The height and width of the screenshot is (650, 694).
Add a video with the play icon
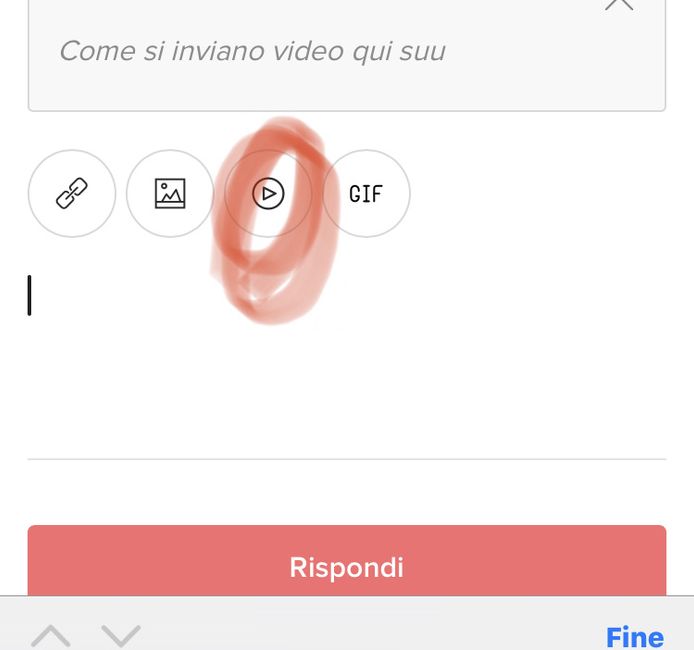(x=268, y=194)
